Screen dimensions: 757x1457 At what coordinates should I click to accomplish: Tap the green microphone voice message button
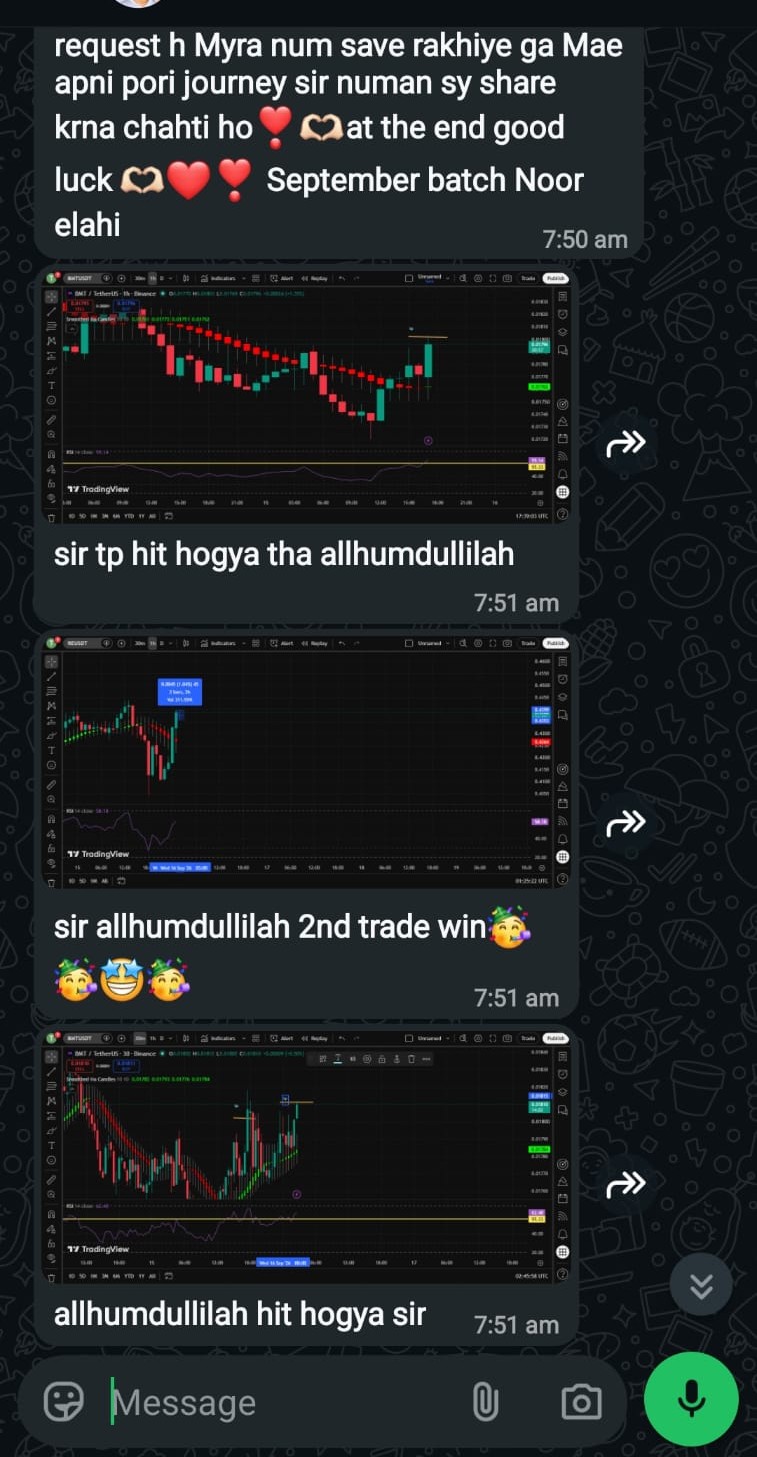click(x=692, y=1399)
